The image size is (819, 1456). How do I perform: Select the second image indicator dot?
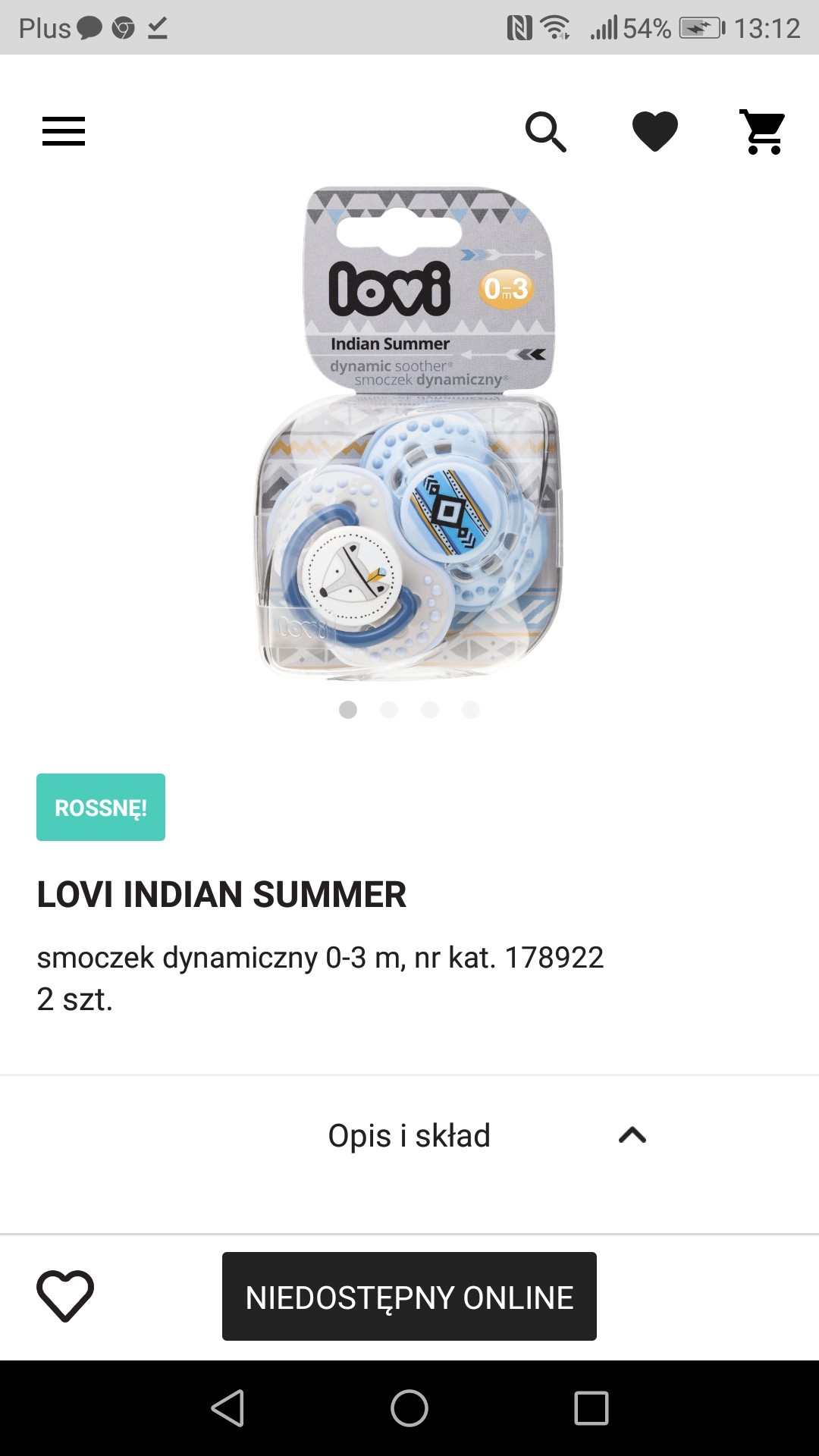(x=389, y=710)
